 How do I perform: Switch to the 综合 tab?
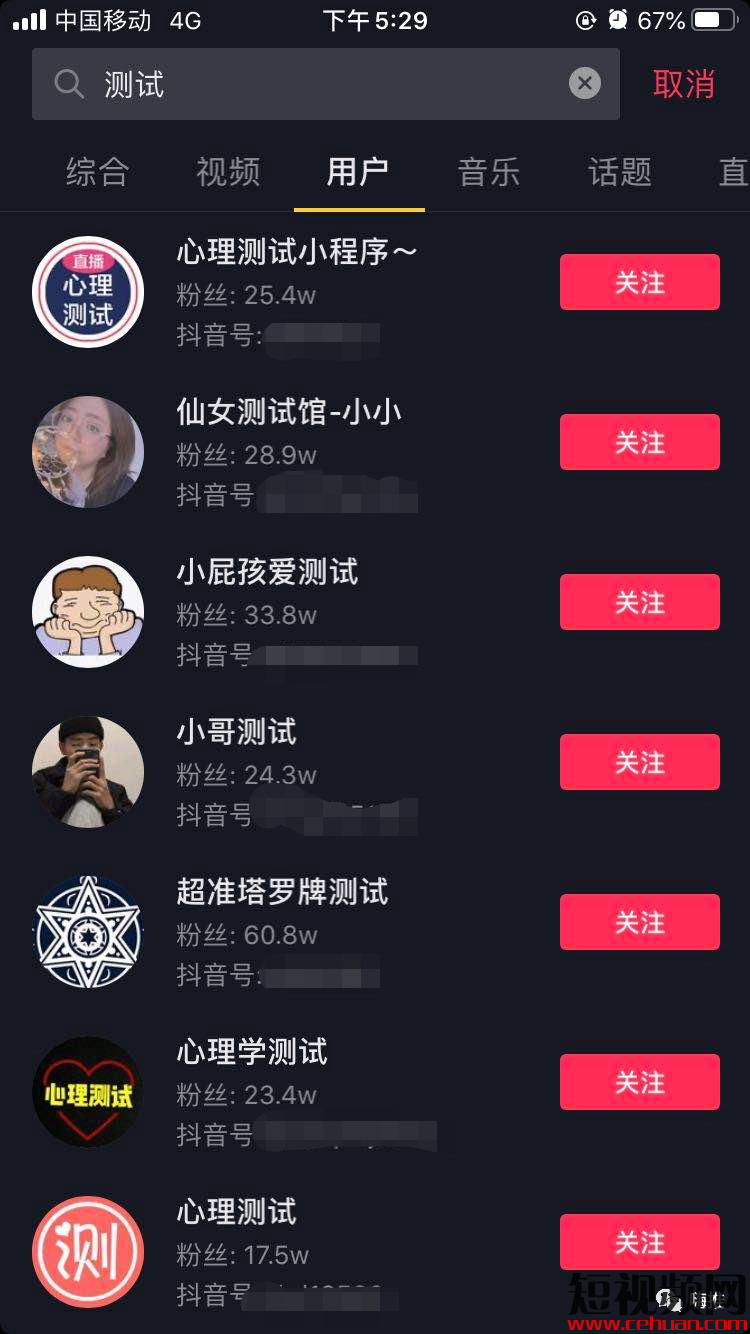point(97,172)
